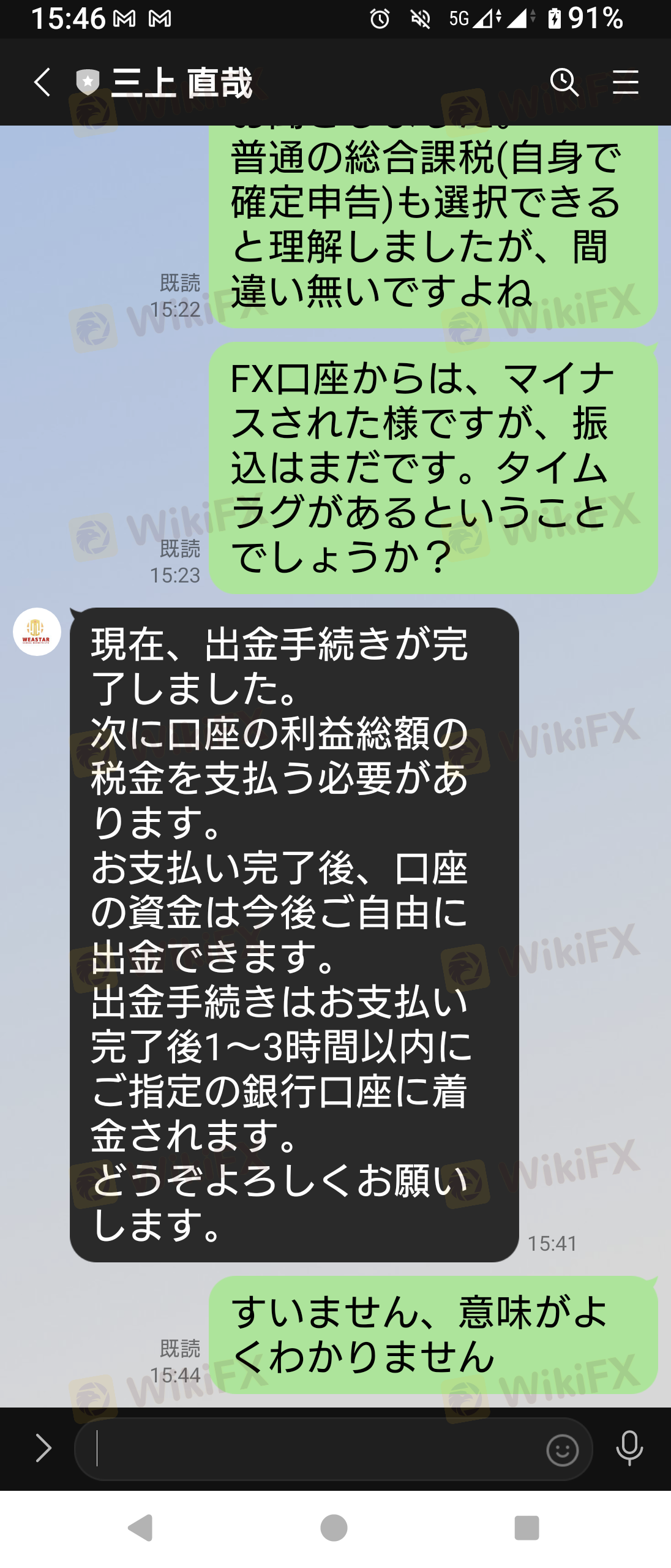
Task: Search within this chat
Action: pos(564,82)
